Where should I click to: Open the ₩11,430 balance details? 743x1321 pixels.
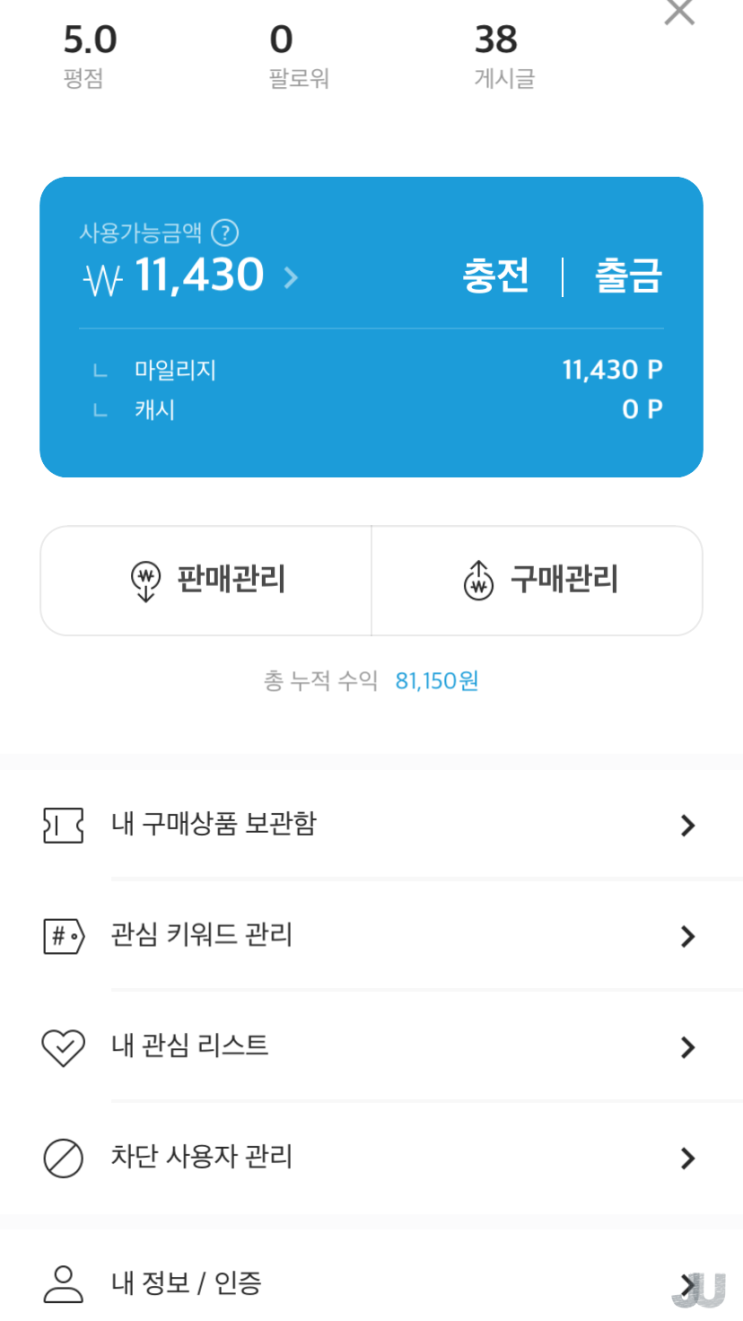point(190,276)
